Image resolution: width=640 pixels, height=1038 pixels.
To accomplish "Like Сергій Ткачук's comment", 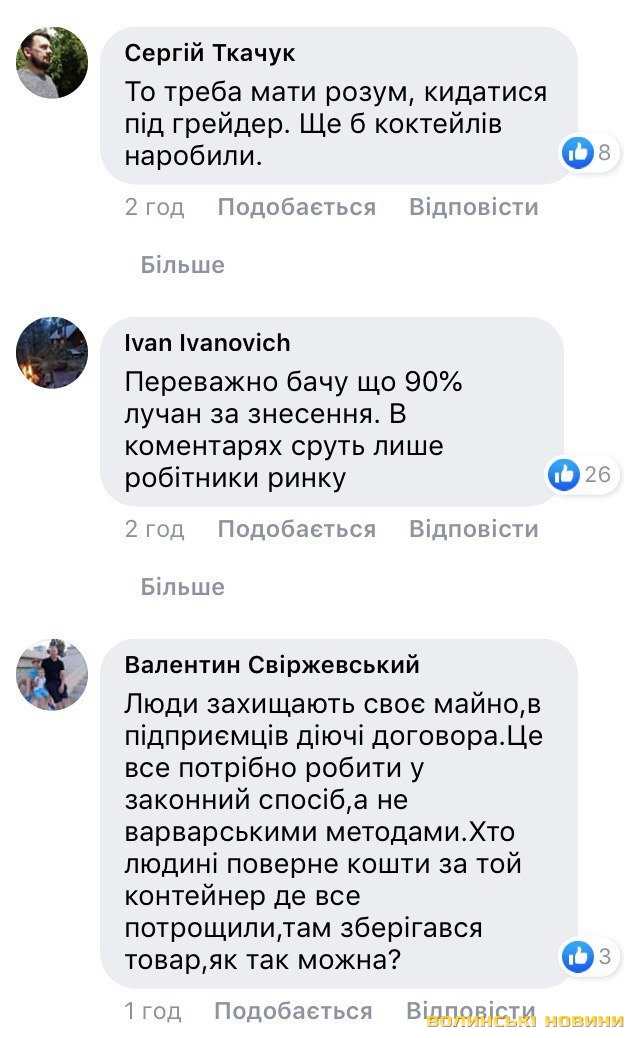I will tap(296, 207).
